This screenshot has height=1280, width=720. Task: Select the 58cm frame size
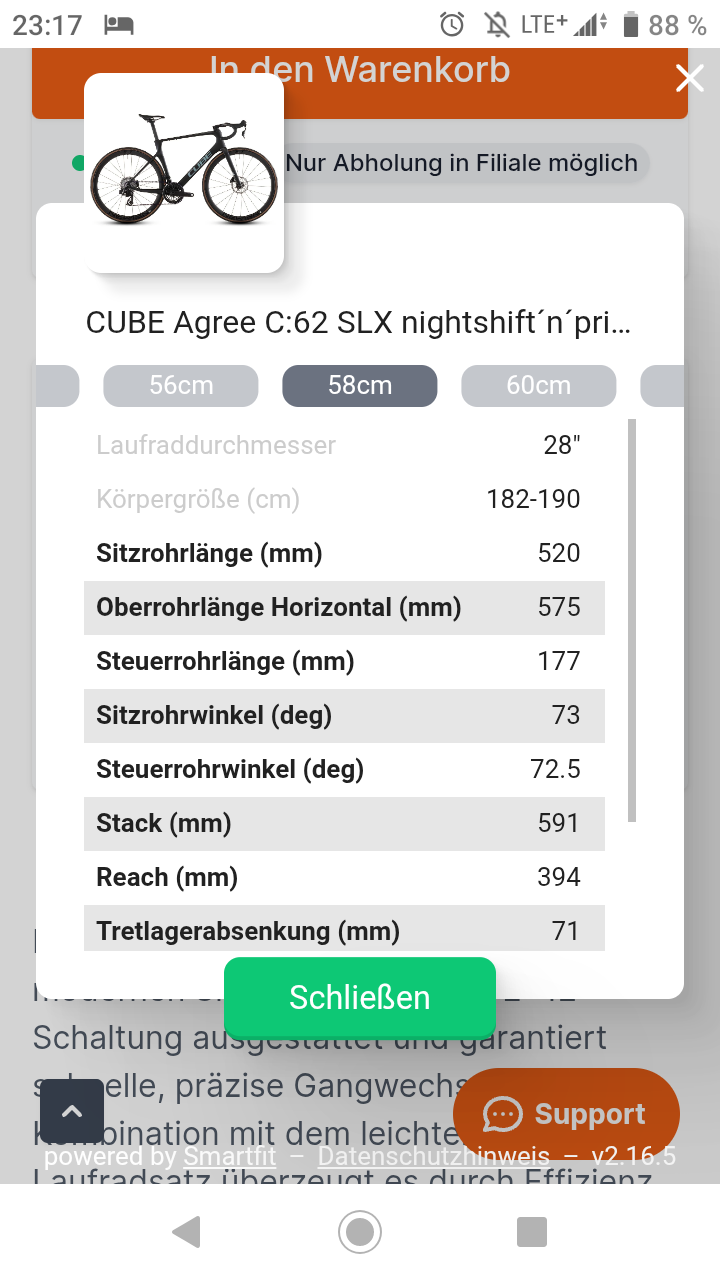(360, 385)
